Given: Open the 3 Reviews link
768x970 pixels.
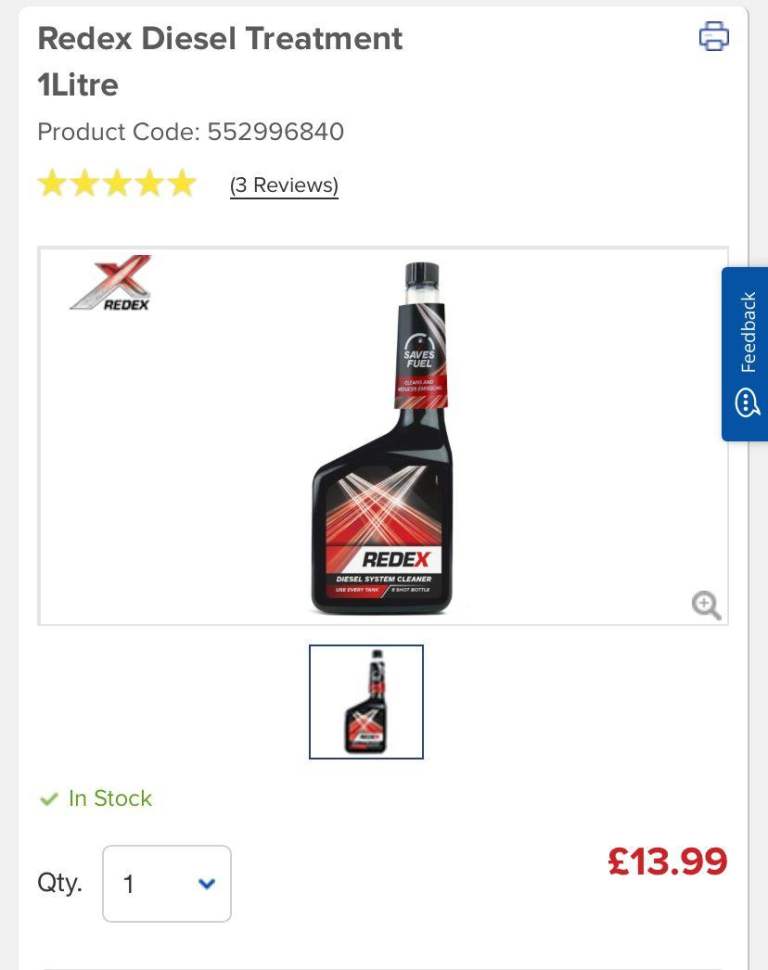Looking at the screenshot, I should pos(284,185).
